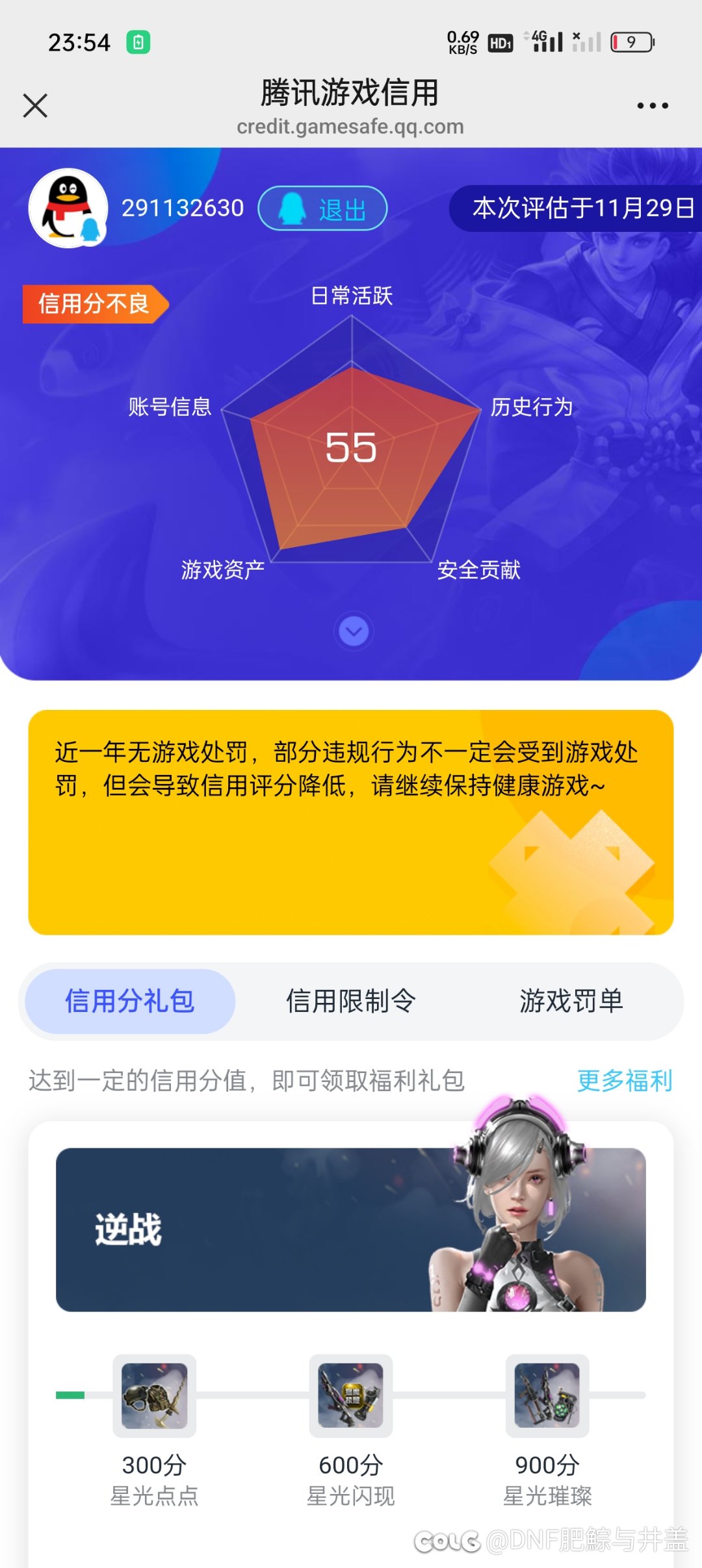
Task: Tap the 安全贡献 radar chart axis label
Action: click(481, 571)
